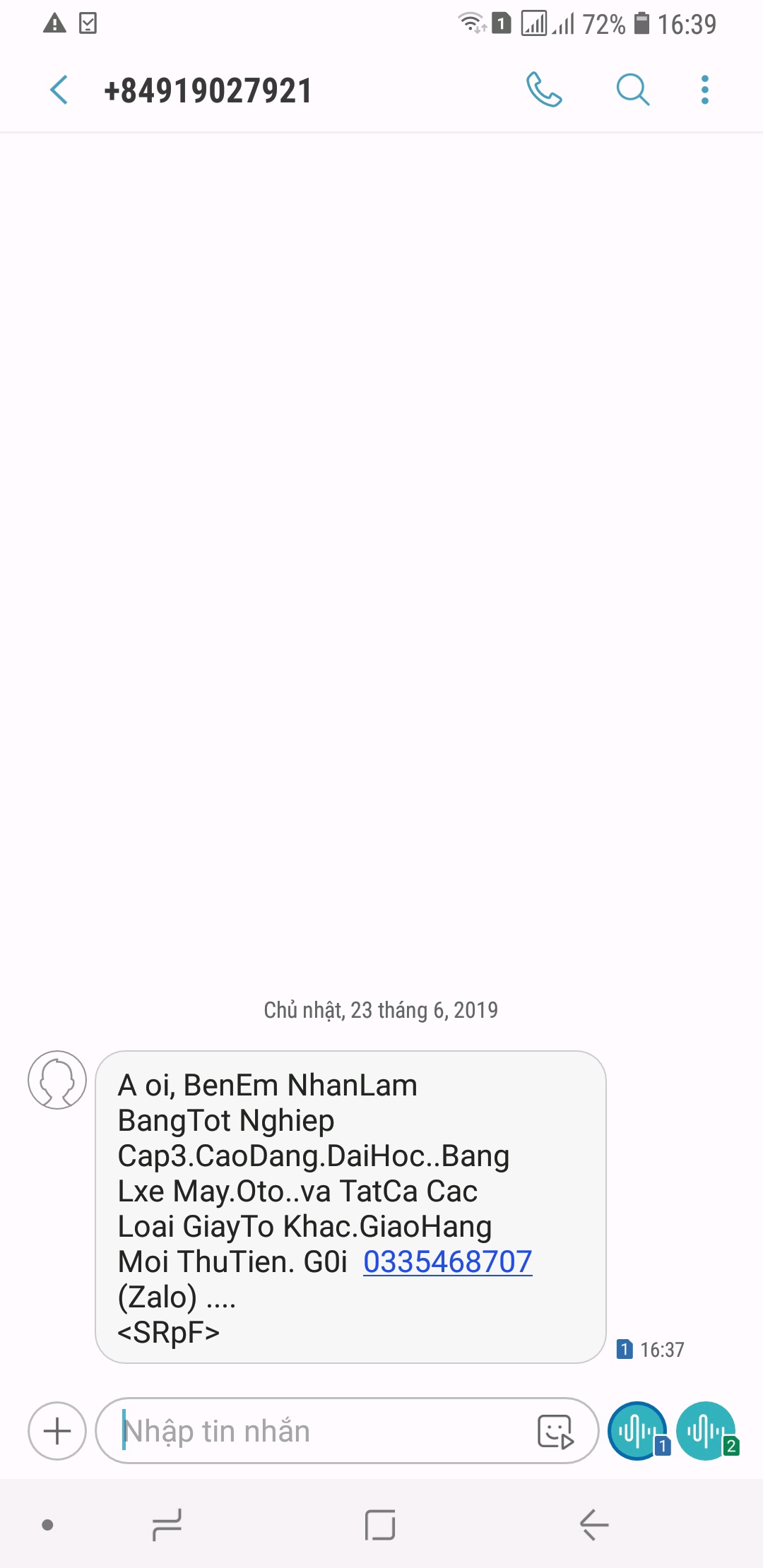
Task: Open the sticker picker in message field
Action: point(556,1432)
